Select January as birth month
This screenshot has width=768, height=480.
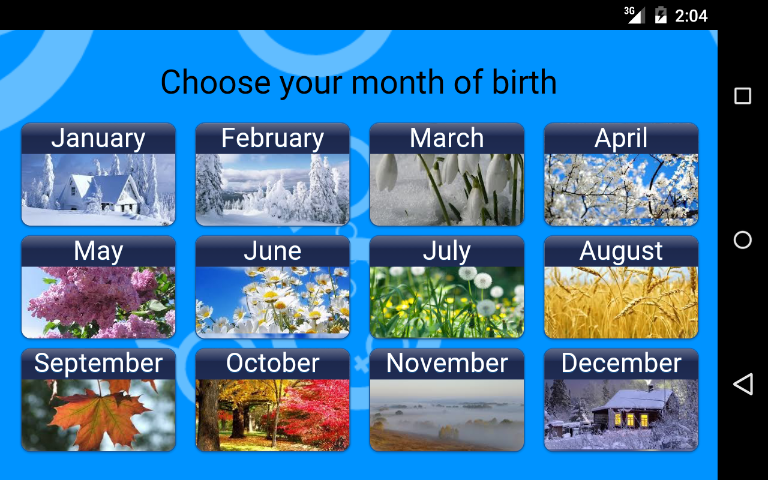[98, 175]
